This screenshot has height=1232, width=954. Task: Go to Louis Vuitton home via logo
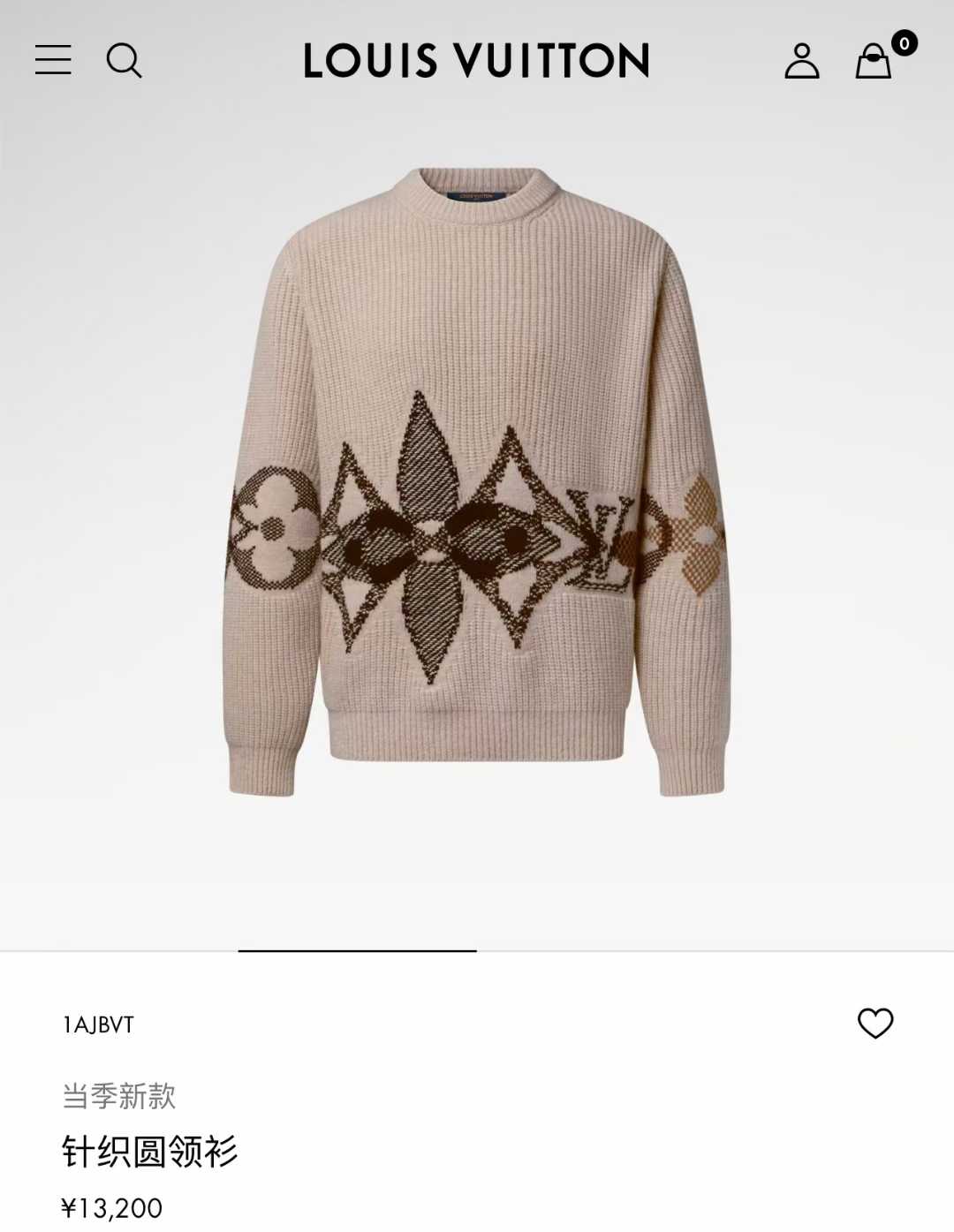[476, 61]
